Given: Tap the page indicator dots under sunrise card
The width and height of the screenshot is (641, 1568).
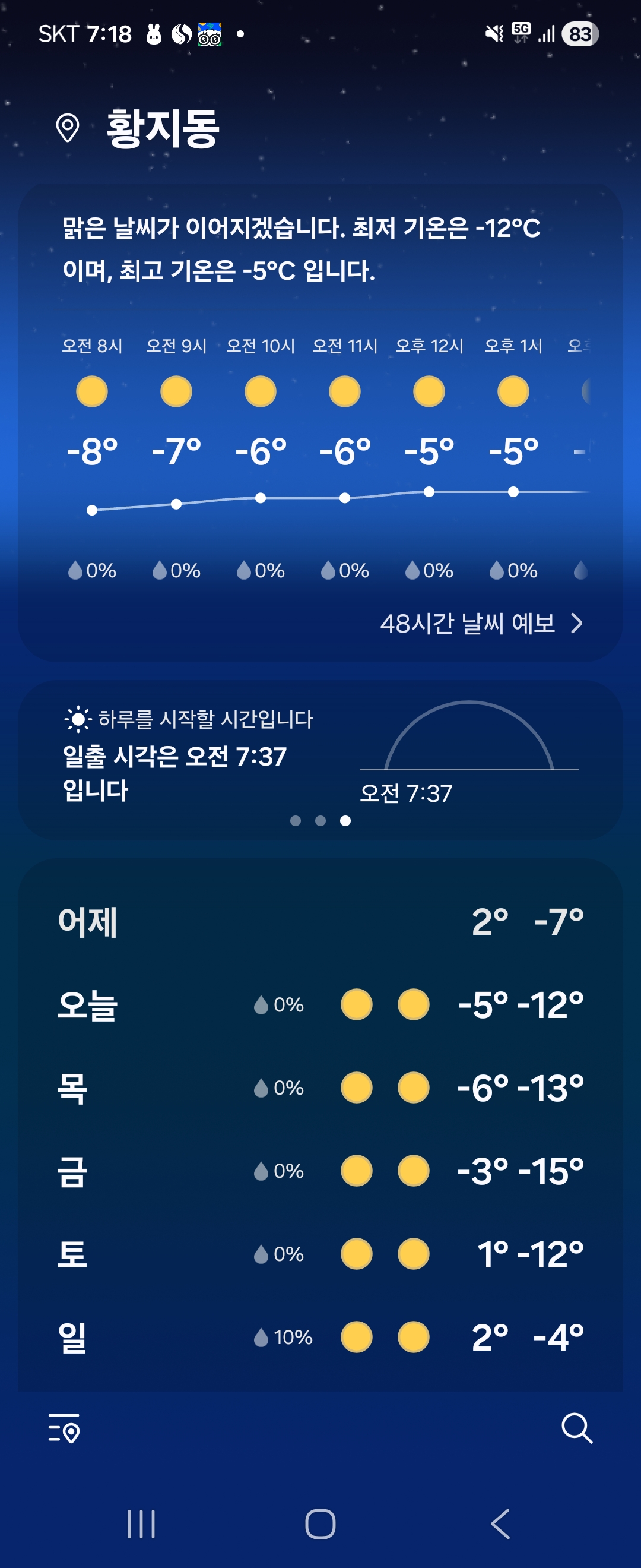Looking at the screenshot, I should coord(320,821).
